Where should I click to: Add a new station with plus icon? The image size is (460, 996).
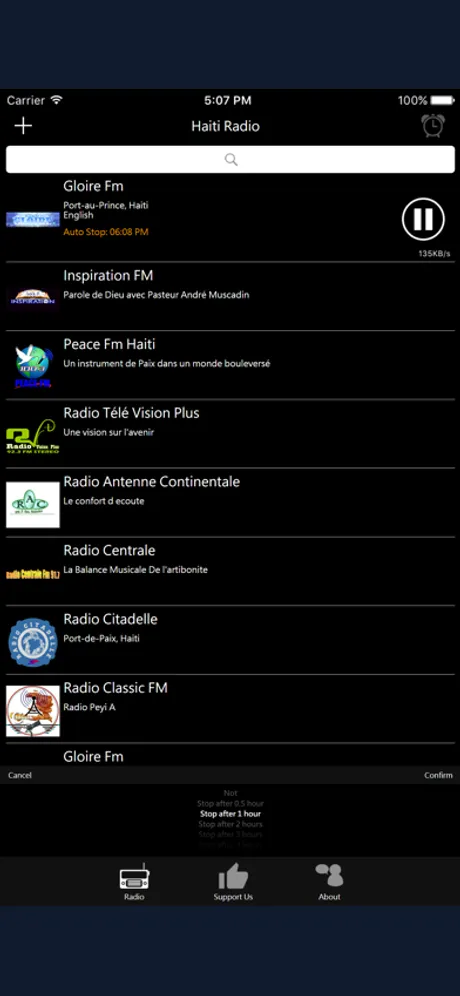(23, 126)
